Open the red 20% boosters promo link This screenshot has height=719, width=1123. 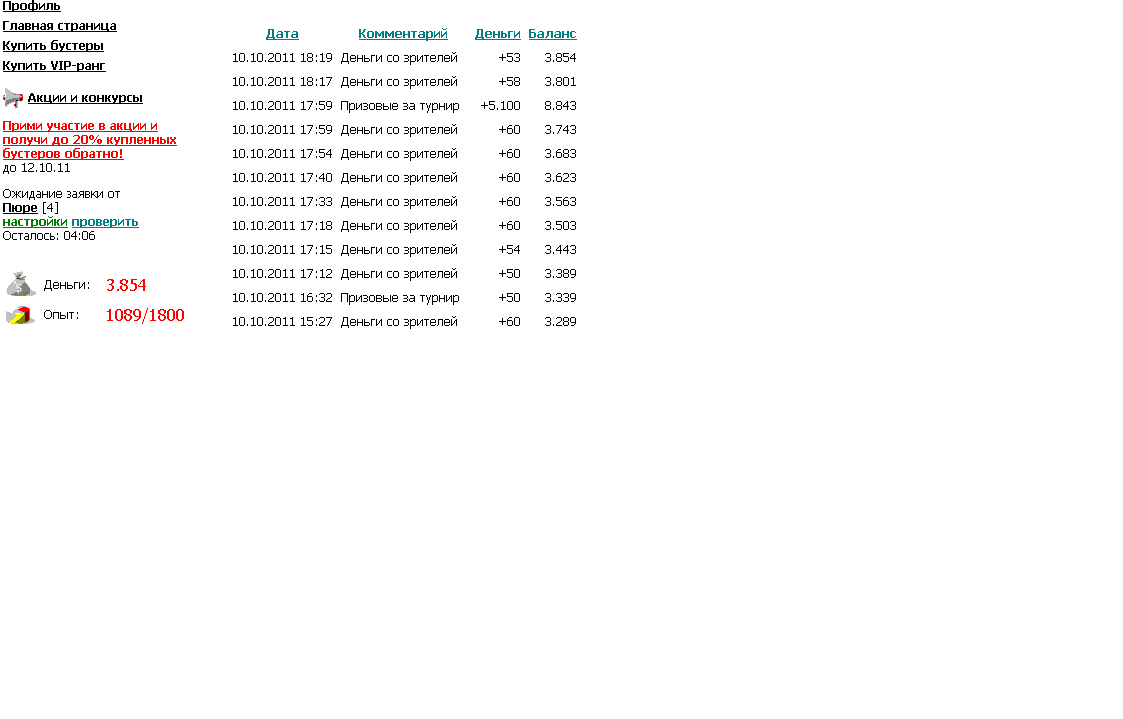click(x=89, y=140)
